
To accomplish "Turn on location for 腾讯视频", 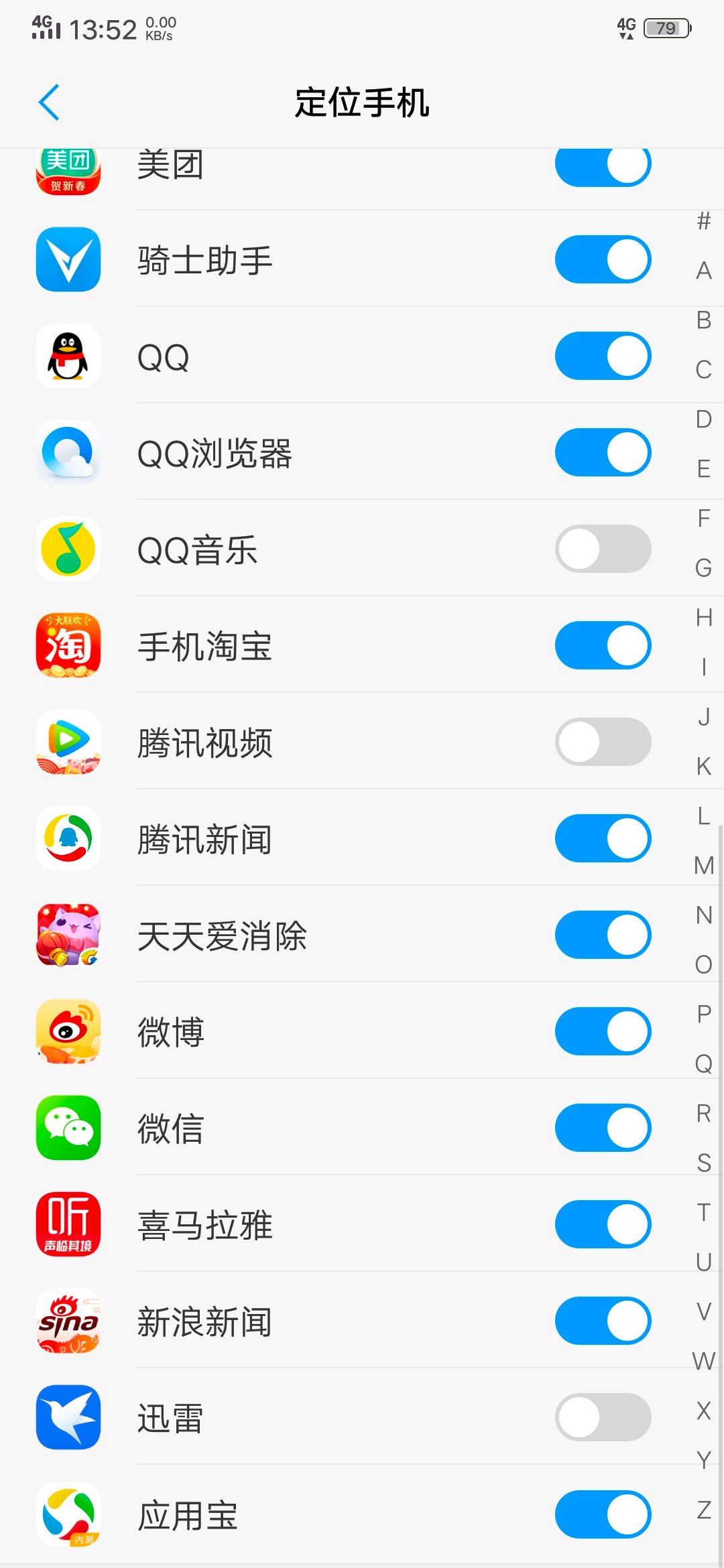I will (603, 742).
